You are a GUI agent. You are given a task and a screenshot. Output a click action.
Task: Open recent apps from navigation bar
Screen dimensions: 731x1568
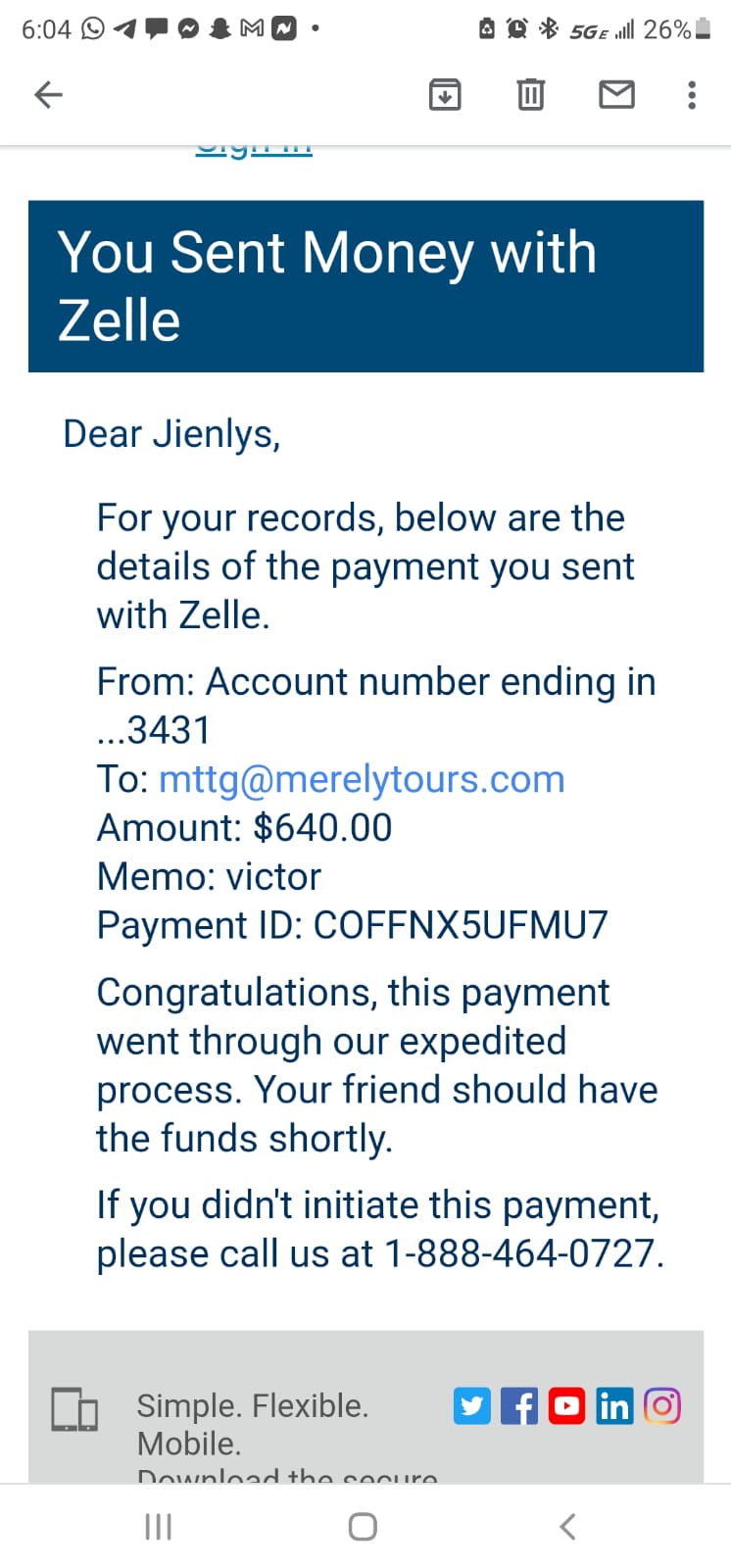158,1526
